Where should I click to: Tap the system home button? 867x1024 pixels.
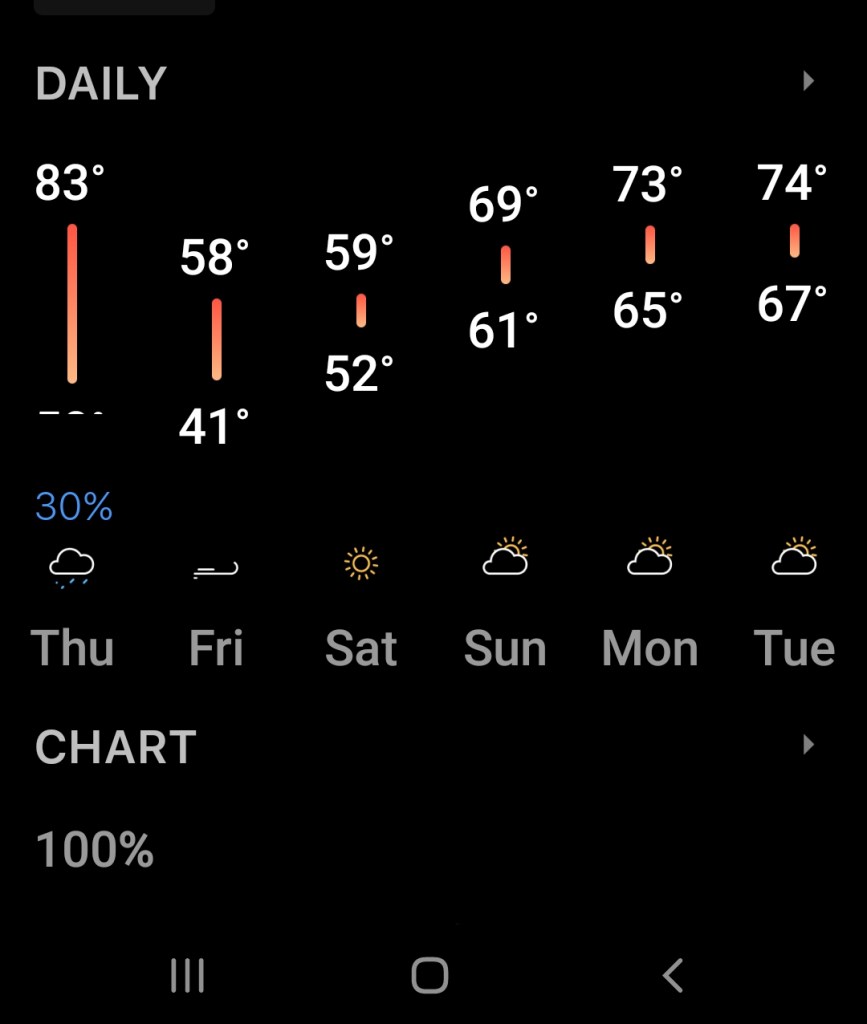pos(430,975)
